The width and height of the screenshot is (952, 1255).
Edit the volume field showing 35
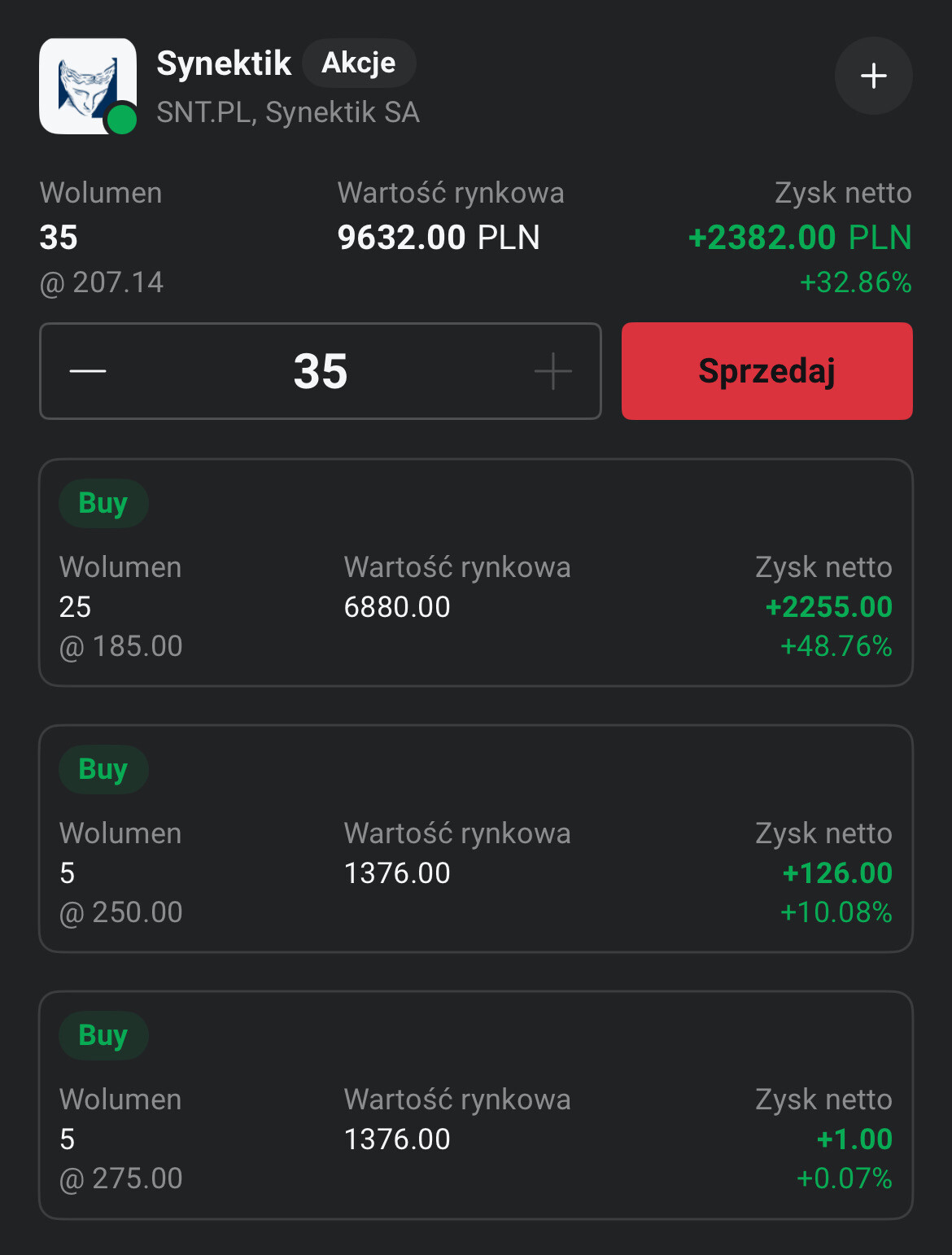click(x=321, y=371)
